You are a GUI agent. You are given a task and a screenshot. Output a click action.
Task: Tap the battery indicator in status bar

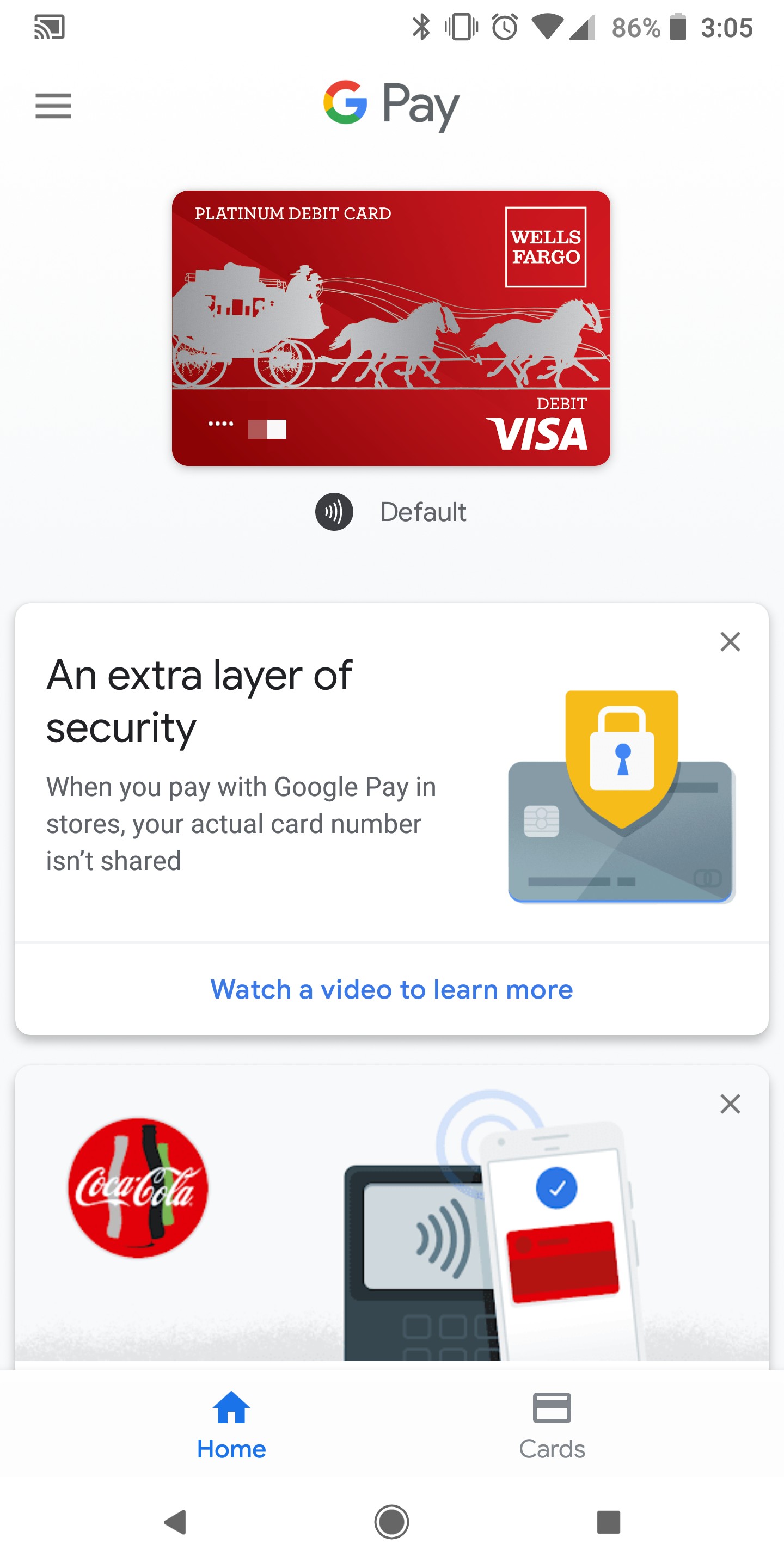coord(680,27)
